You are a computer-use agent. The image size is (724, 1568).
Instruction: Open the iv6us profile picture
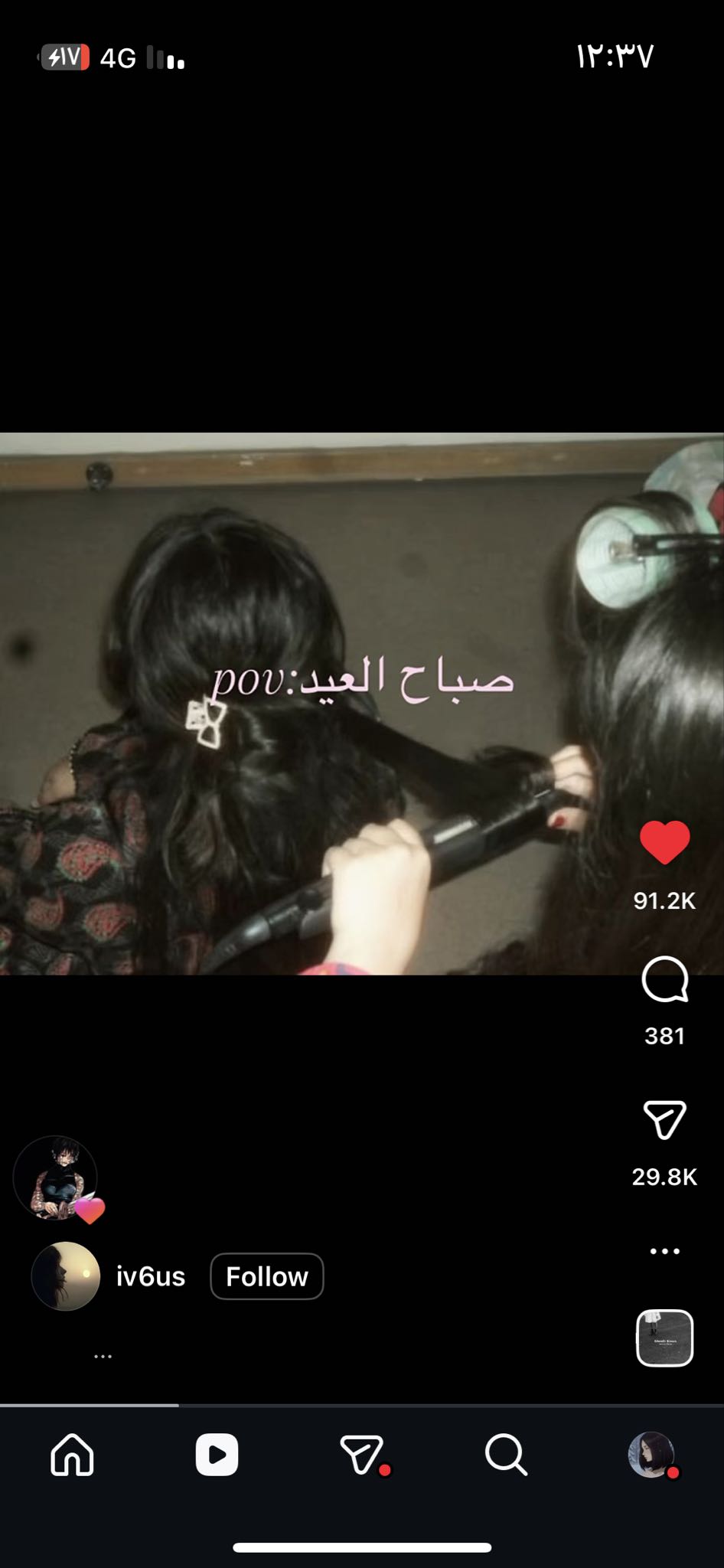66,1276
